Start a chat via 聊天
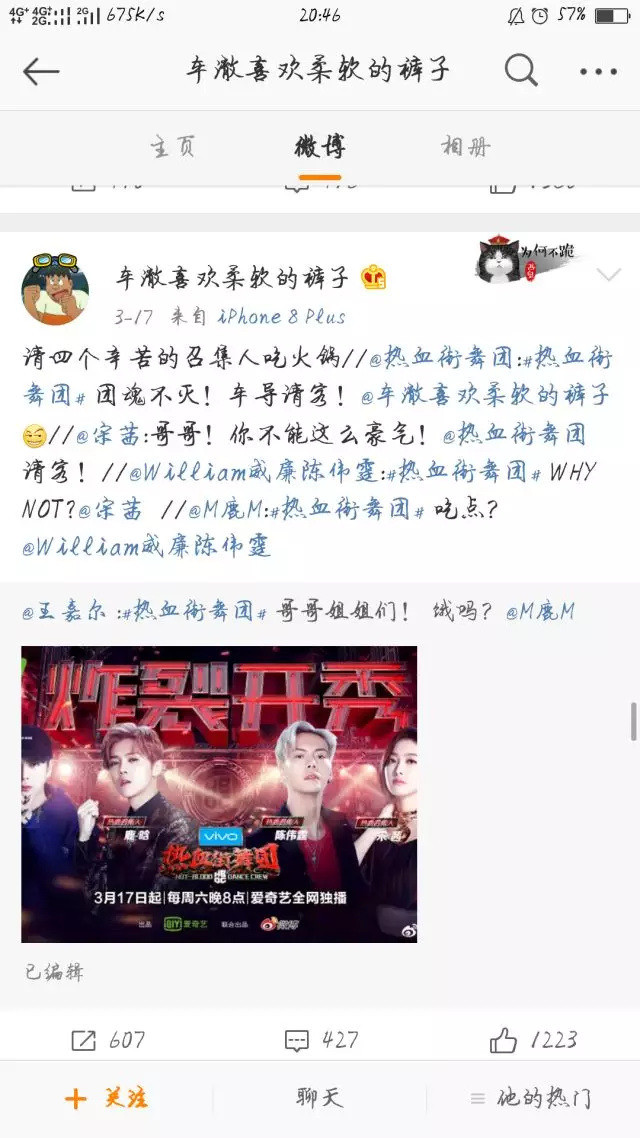 pyautogui.click(x=320, y=1098)
